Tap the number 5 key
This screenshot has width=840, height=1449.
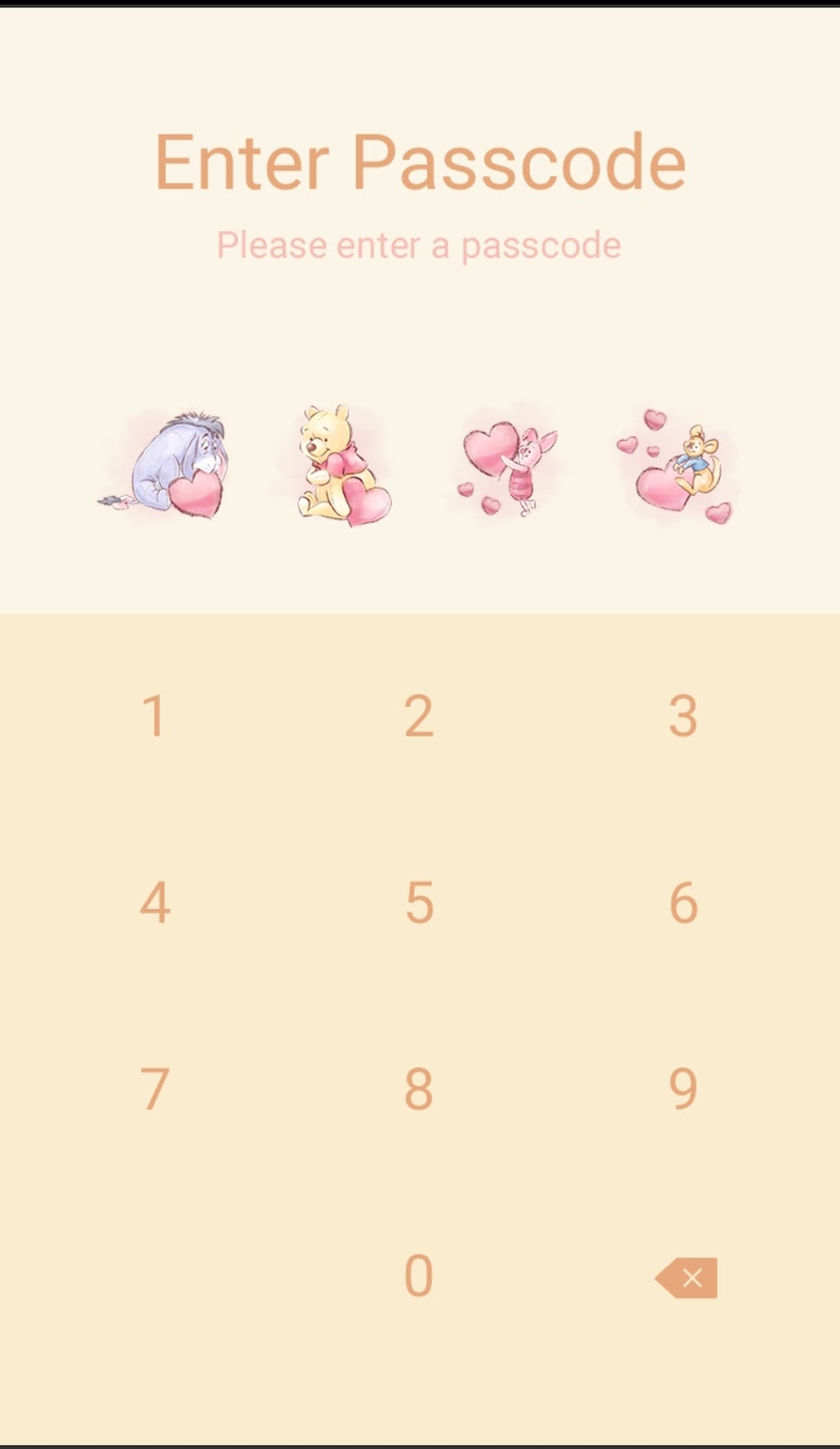[x=418, y=903]
